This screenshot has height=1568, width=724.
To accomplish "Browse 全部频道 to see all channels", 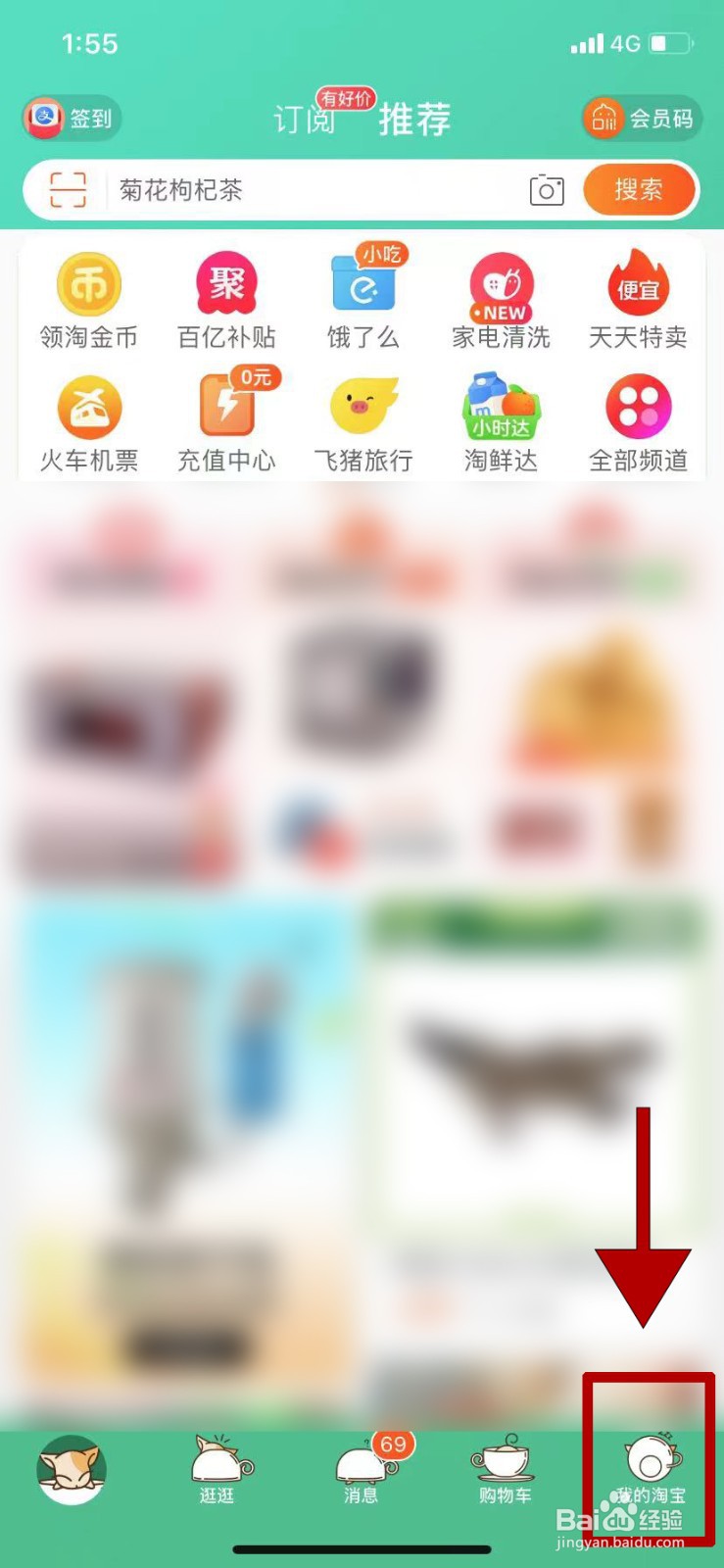I will (x=638, y=421).
